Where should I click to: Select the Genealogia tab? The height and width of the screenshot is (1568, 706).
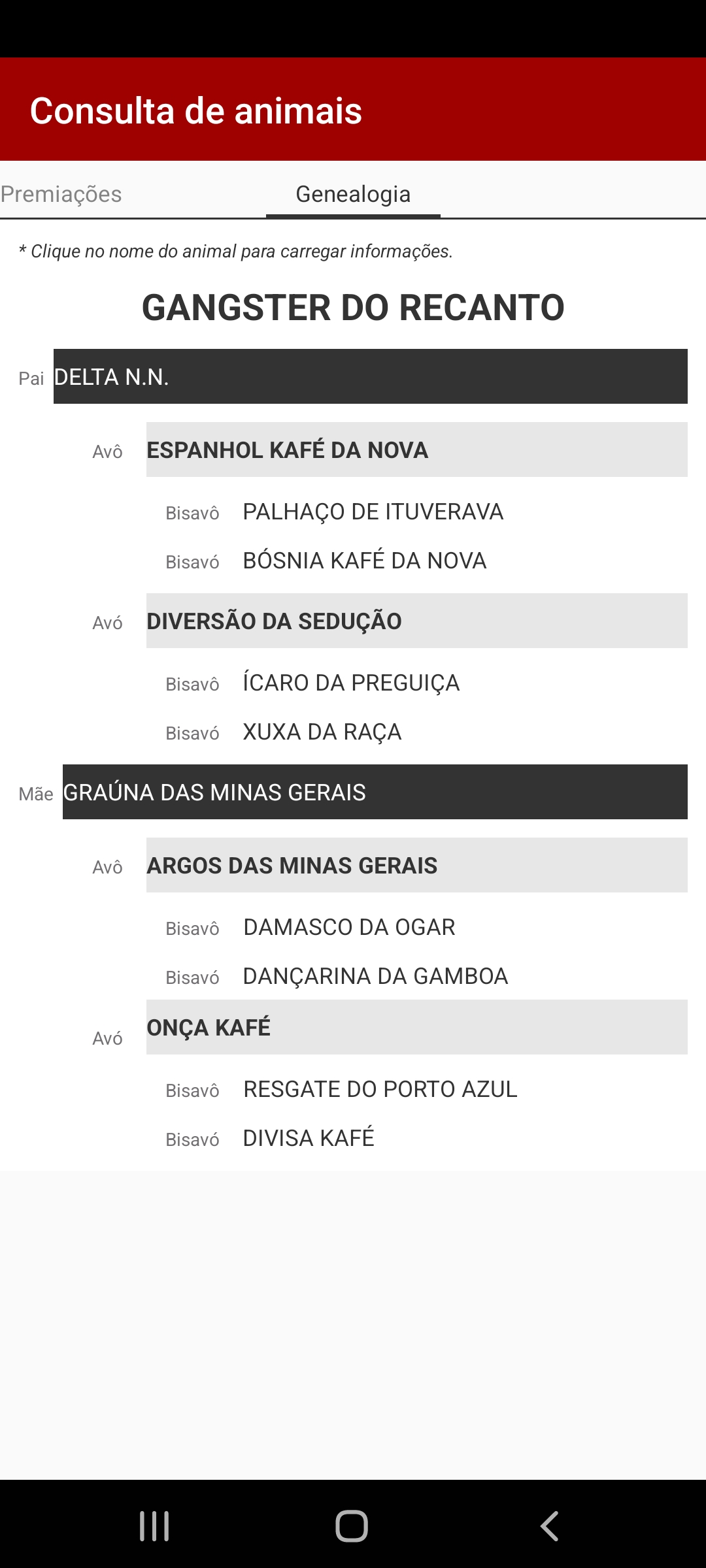coord(353,194)
